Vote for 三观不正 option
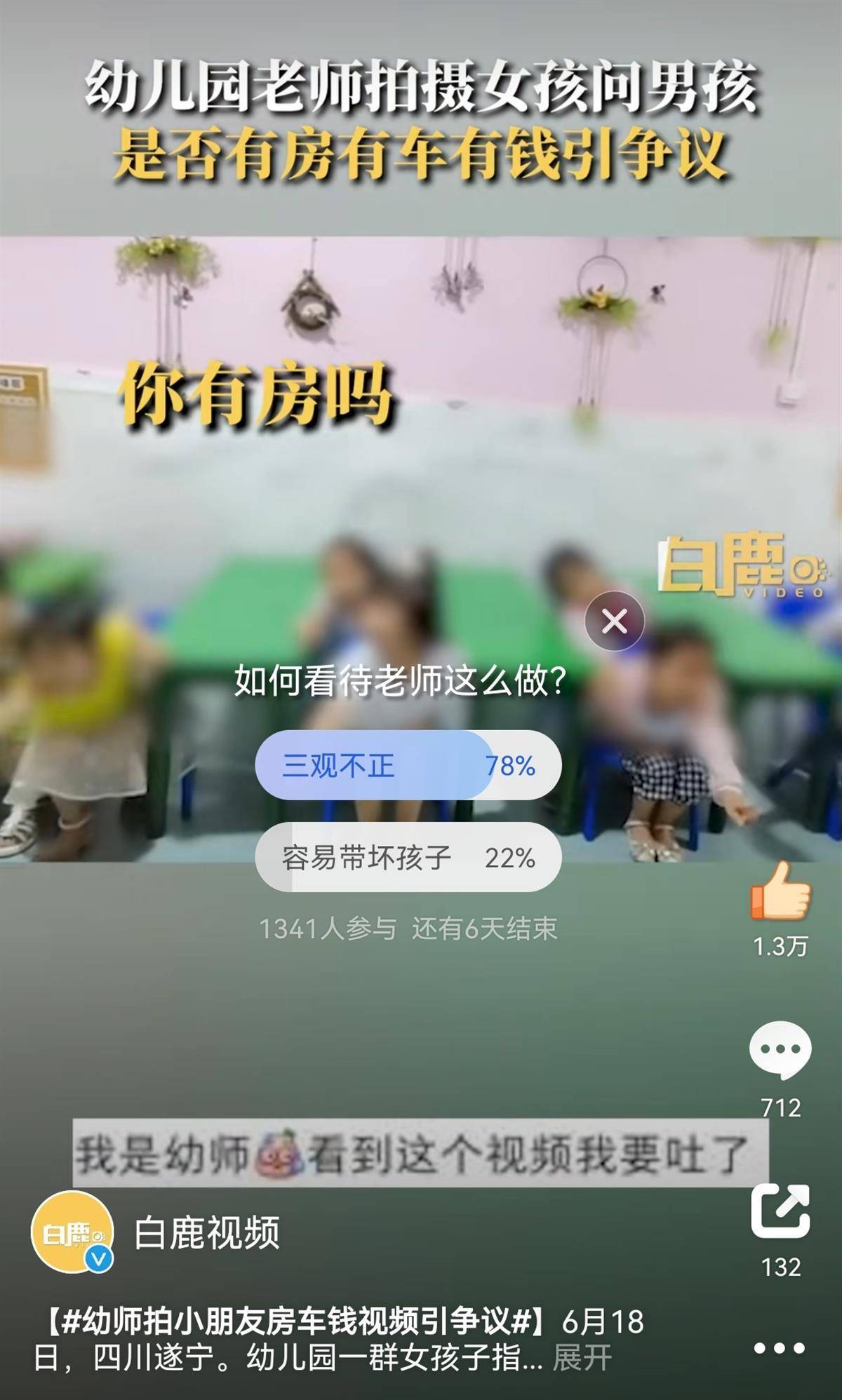The height and width of the screenshot is (1400, 842). tap(408, 765)
